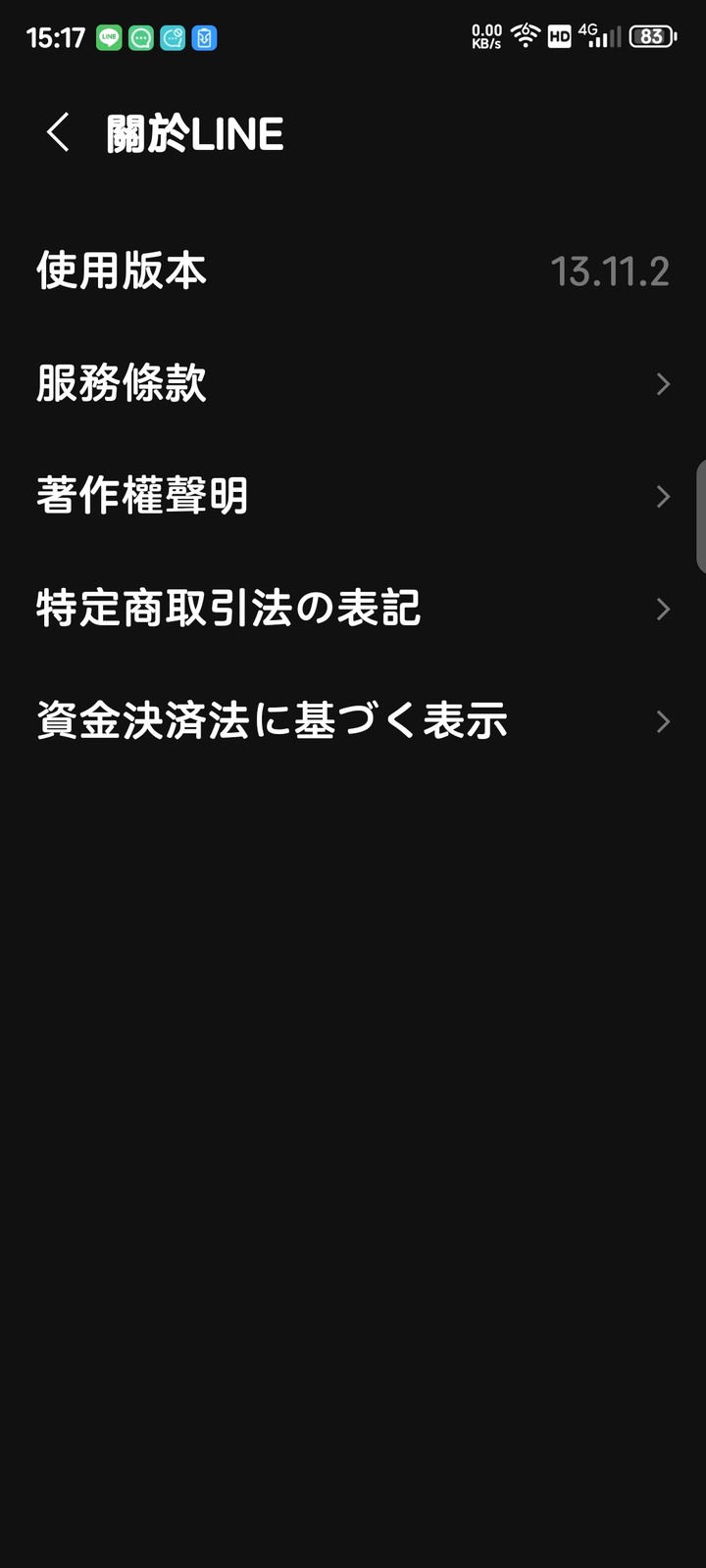Go back from the 關於LINE page

(x=59, y=132)
